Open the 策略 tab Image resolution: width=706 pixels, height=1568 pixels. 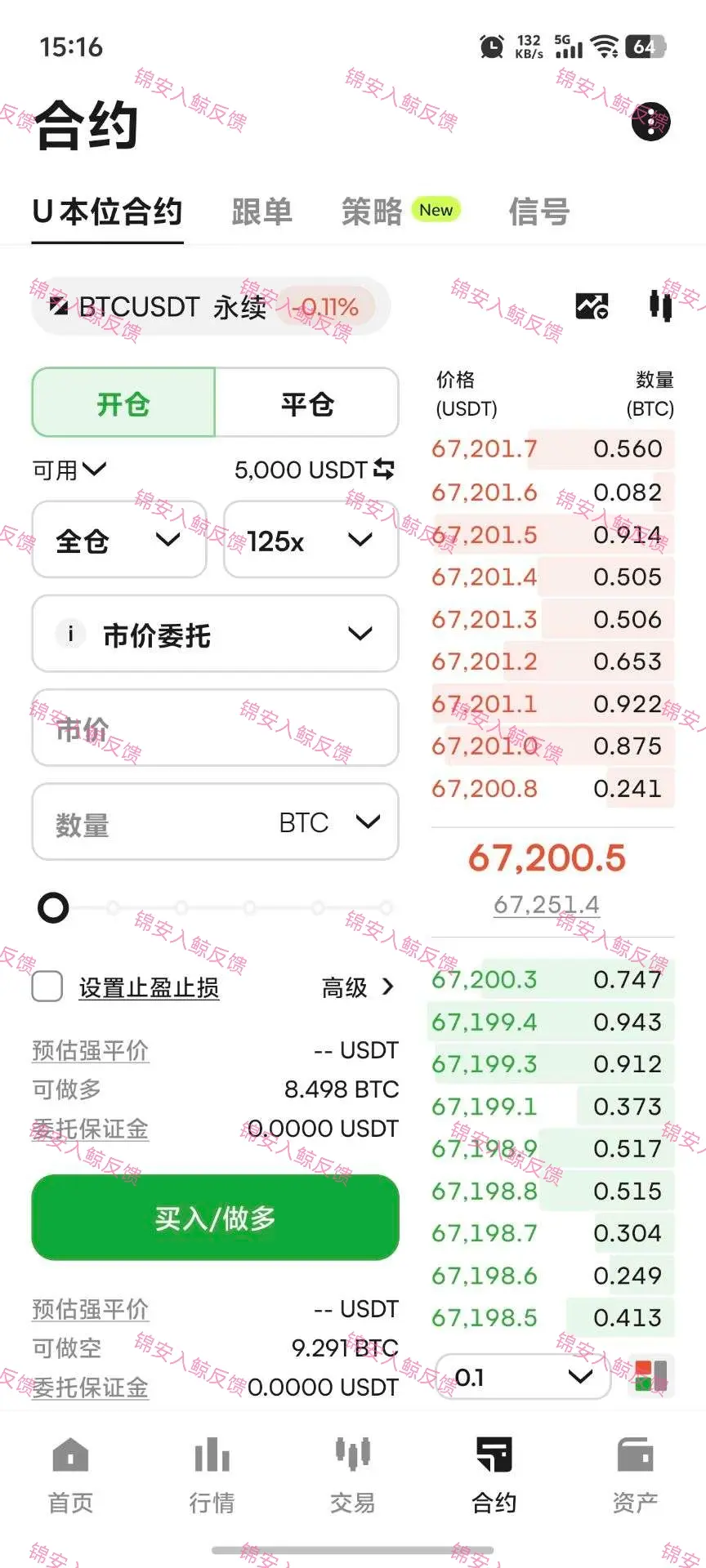(372, 212)
